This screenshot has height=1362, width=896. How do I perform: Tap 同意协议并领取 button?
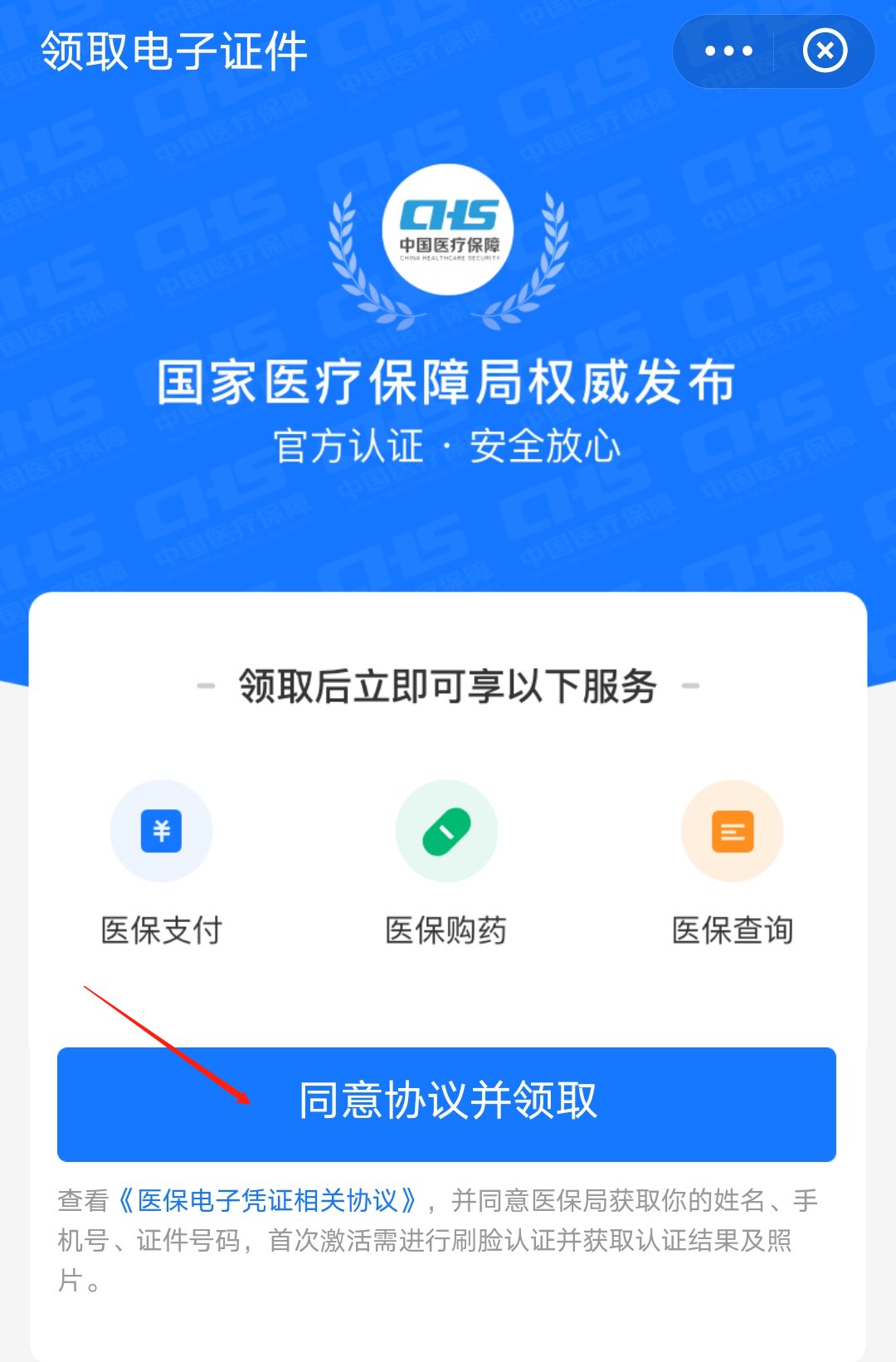[446, 1103]
